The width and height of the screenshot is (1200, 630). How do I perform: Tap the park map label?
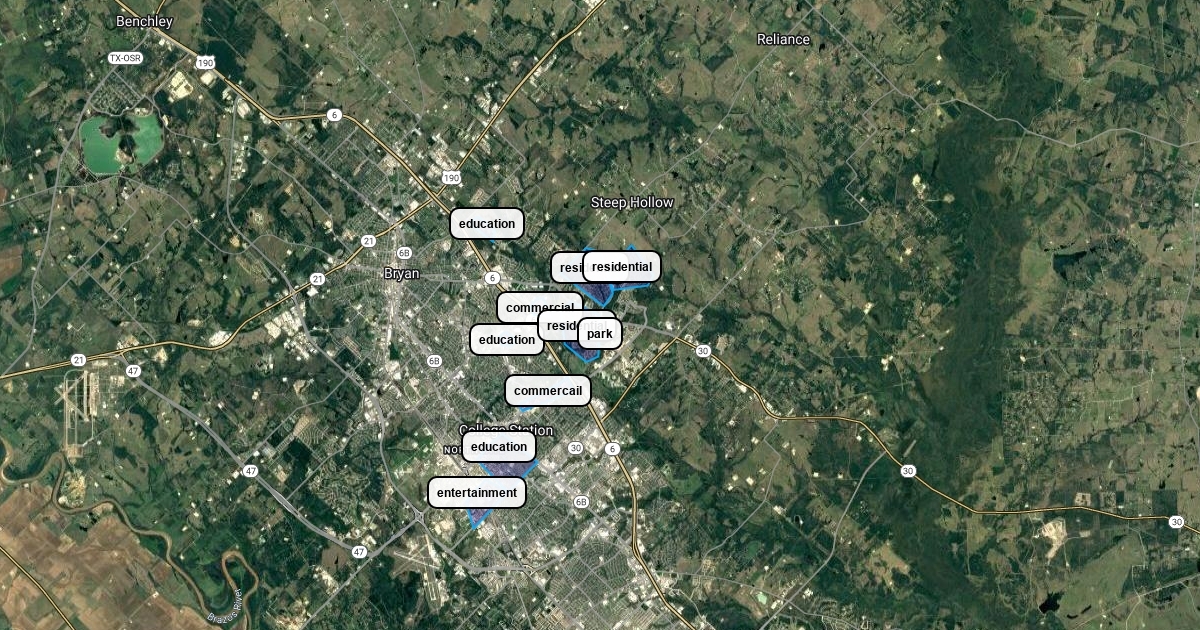[600, 334]
